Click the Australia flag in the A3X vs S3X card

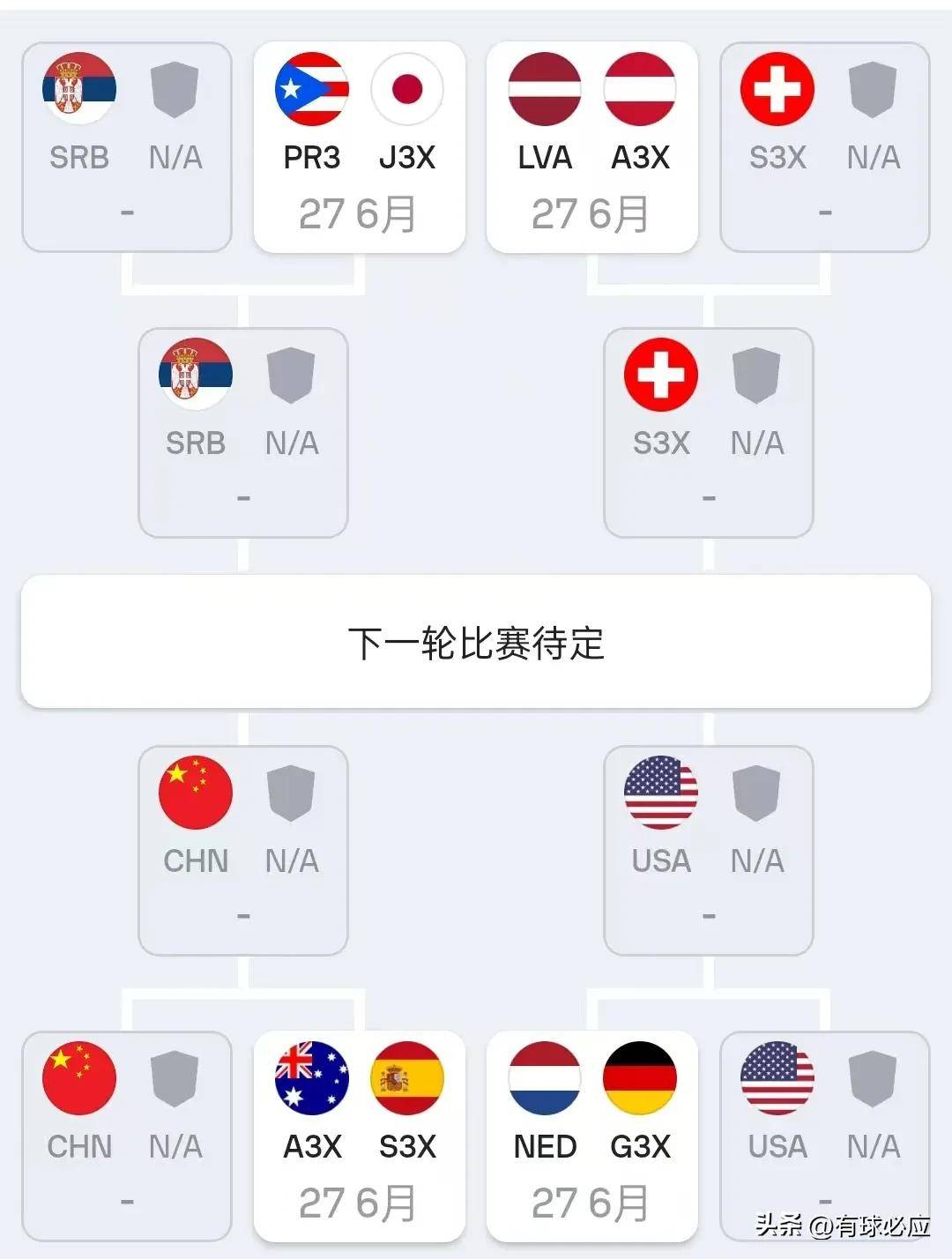pos(311,1077)
